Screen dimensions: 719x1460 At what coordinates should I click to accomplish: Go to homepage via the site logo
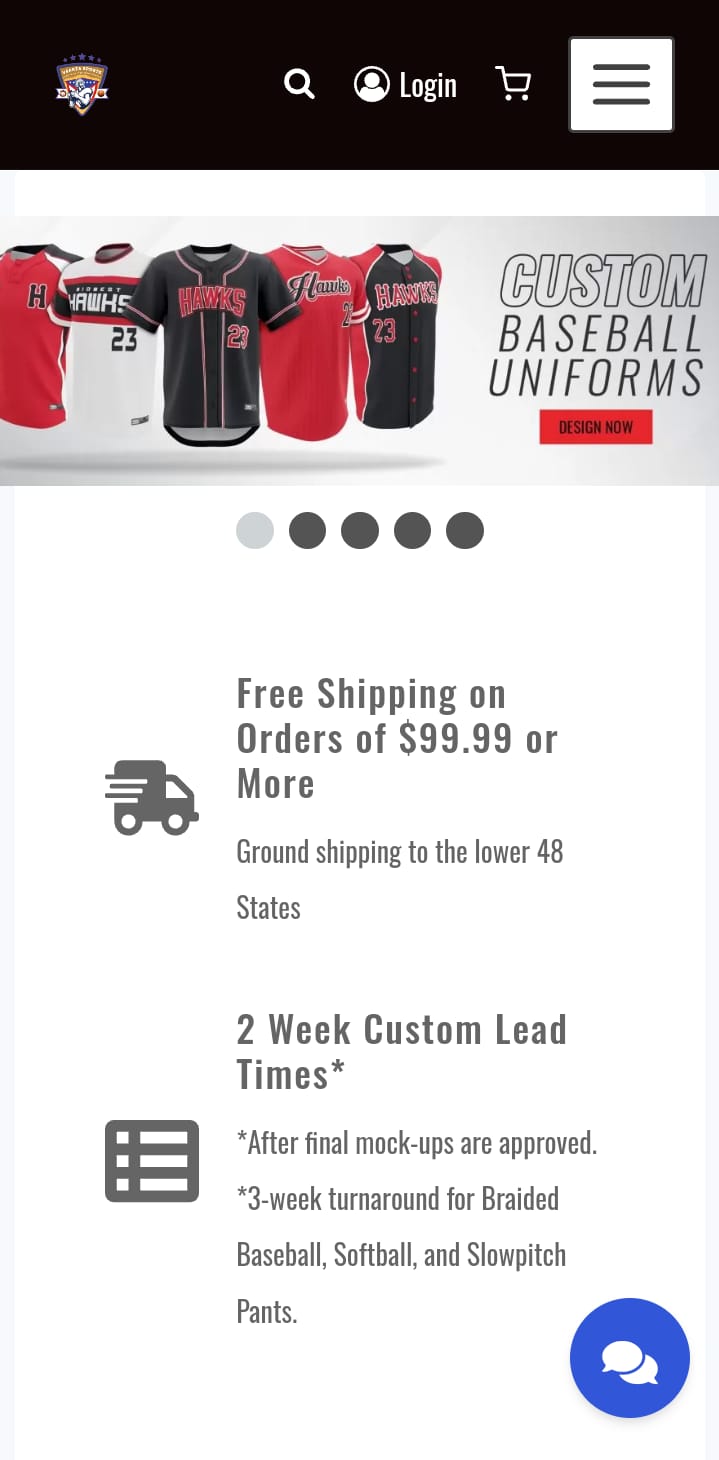pos(82,85)
